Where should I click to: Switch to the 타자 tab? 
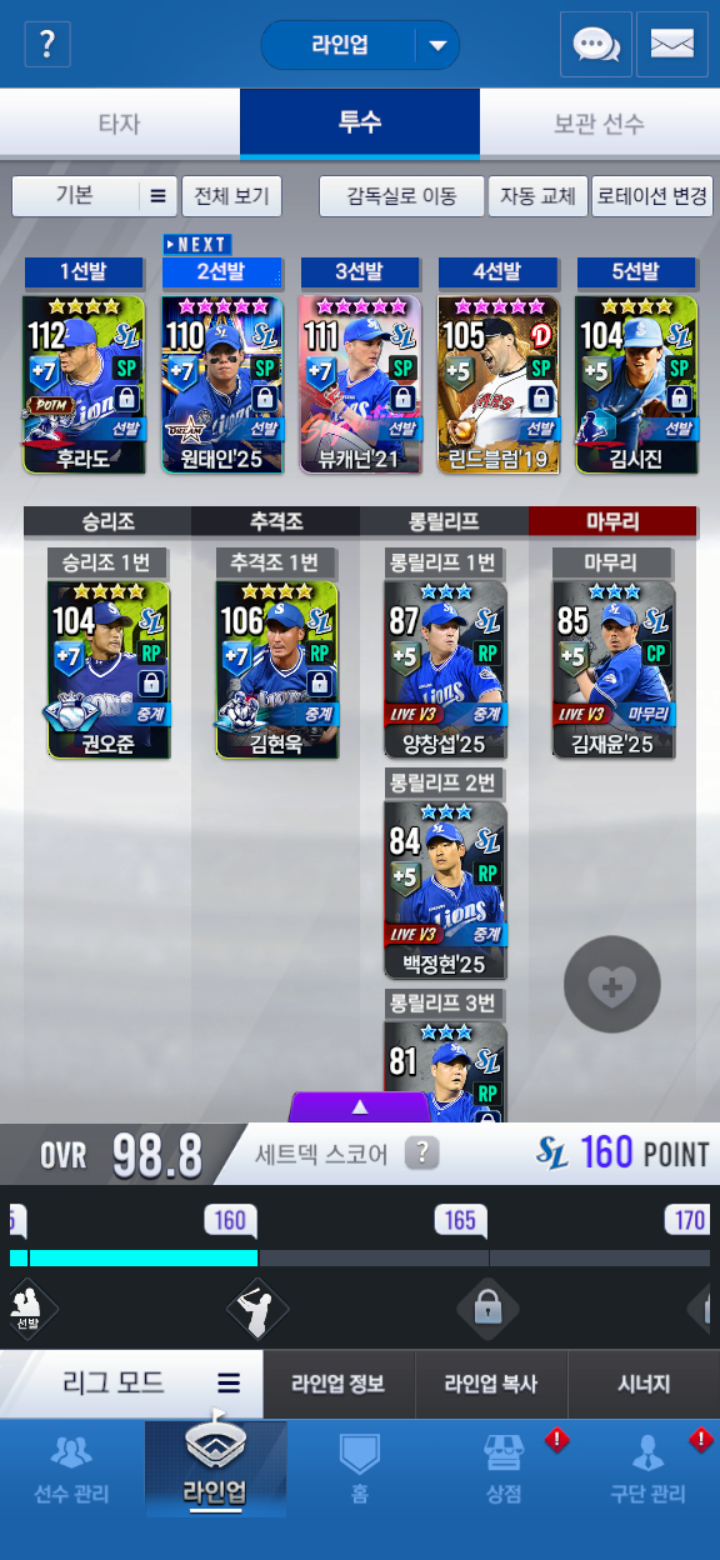[119, 124]
